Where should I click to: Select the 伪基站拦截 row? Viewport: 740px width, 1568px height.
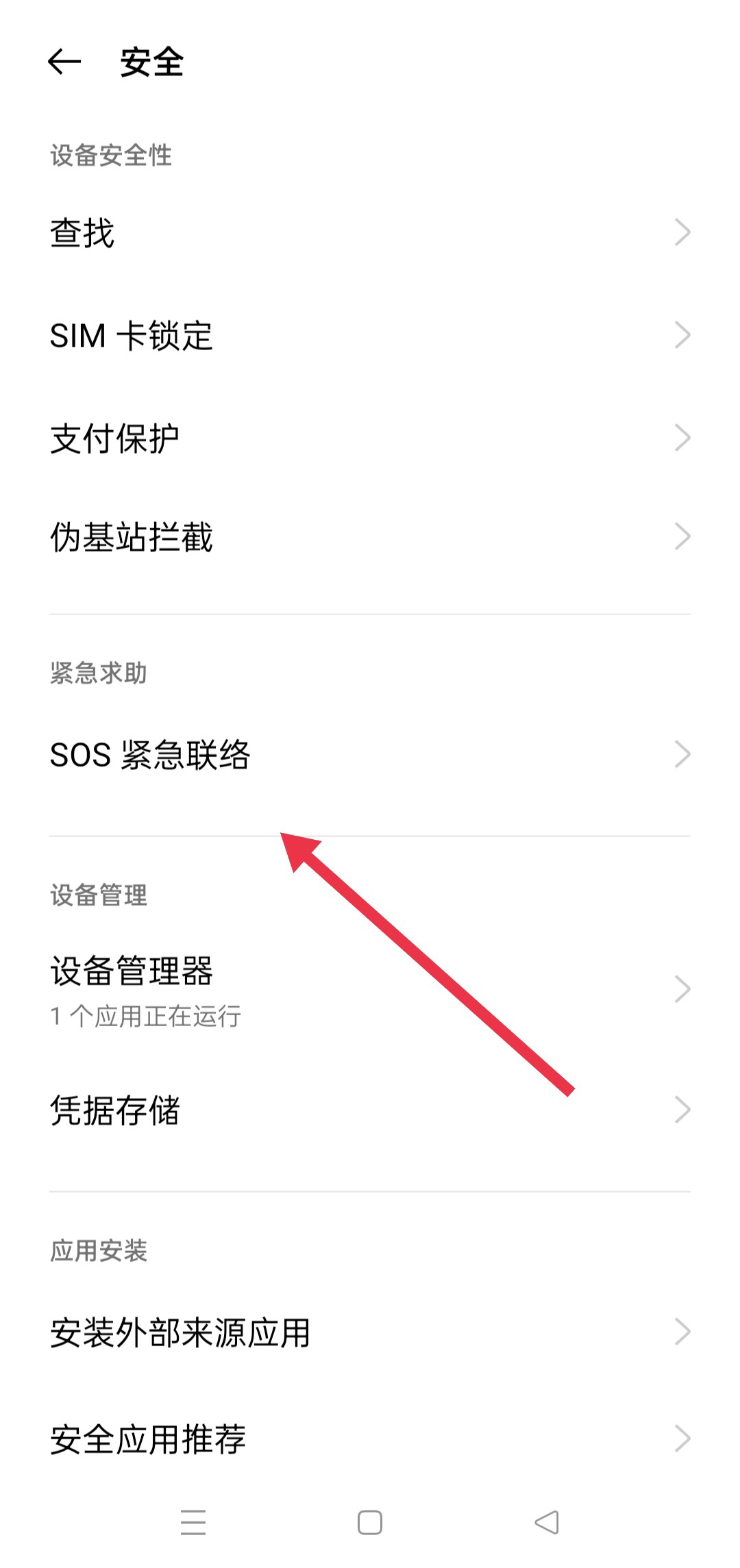[x=370, y=537]
